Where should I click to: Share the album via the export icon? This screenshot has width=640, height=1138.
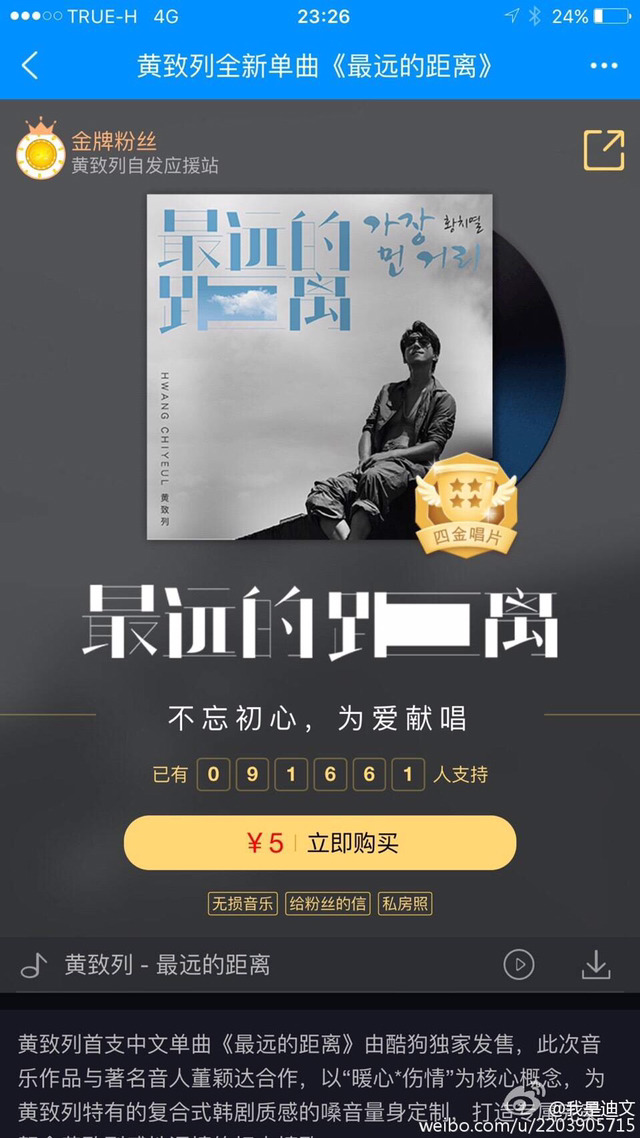pos(603,150)
